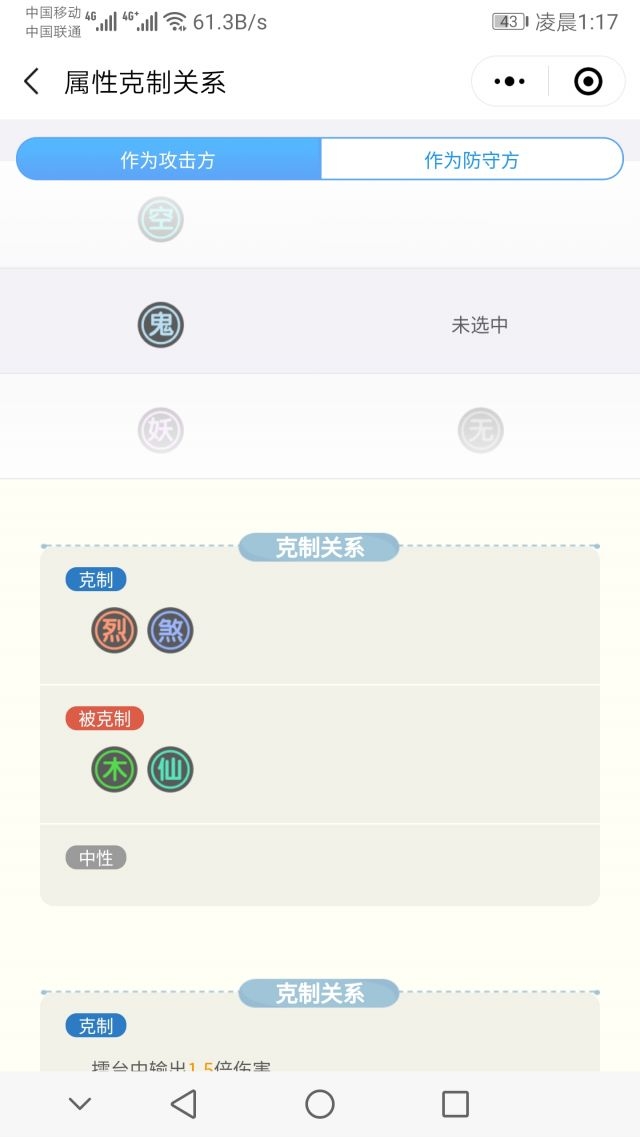Tap the system home button

click(x=320, y=1104)
